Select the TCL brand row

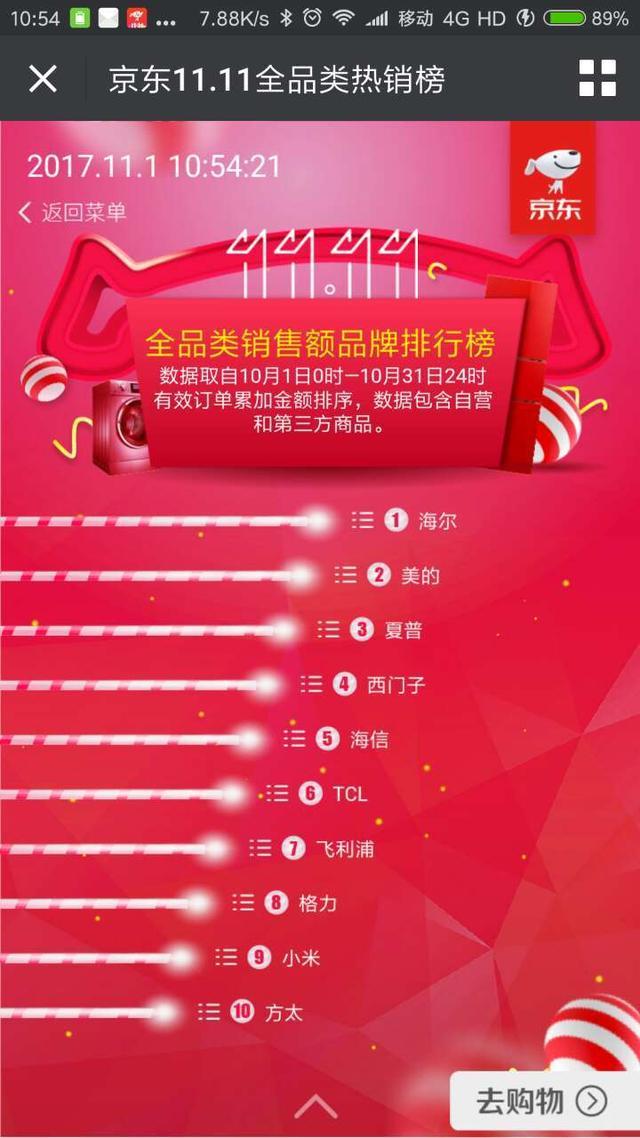click(317, 794)
